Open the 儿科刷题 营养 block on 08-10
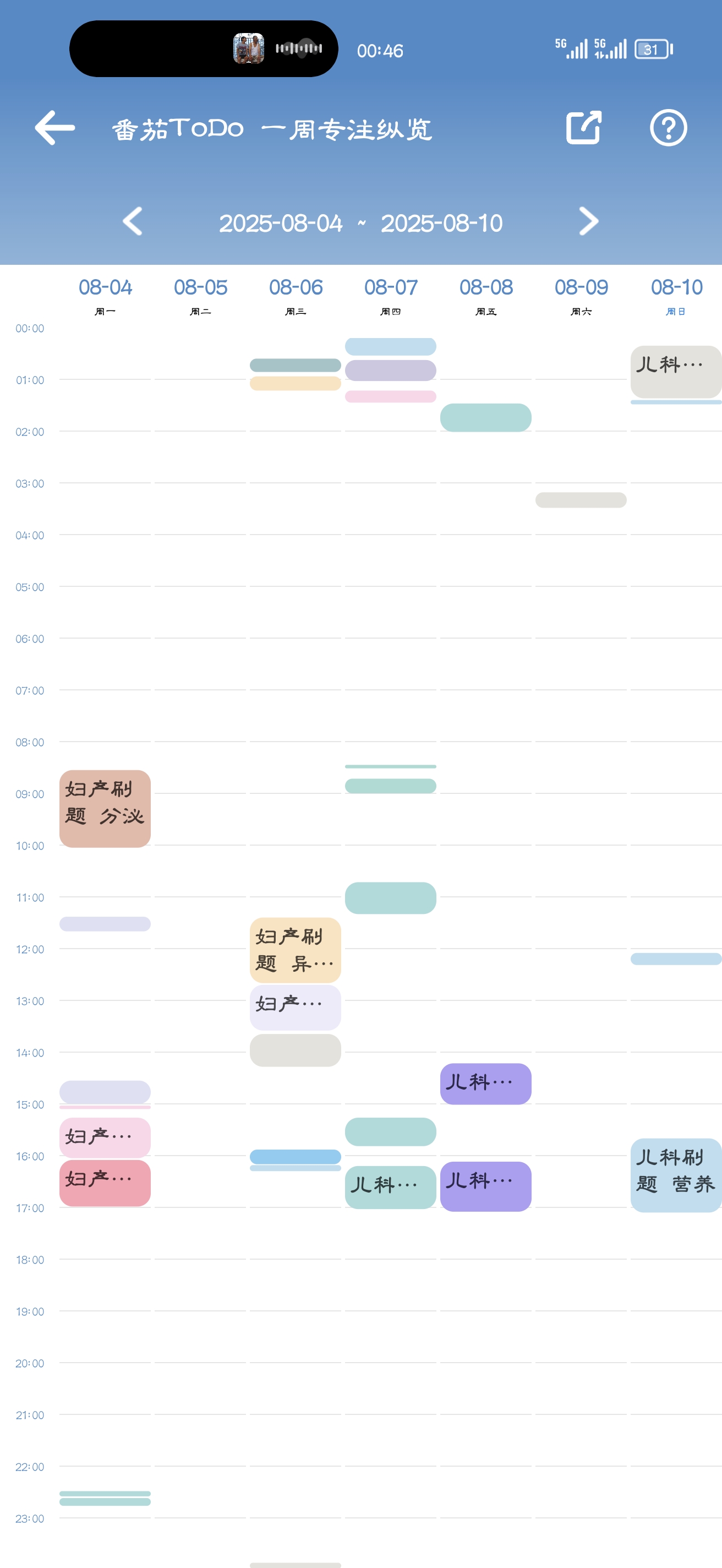The image size is (722, 1568). 675,1175
